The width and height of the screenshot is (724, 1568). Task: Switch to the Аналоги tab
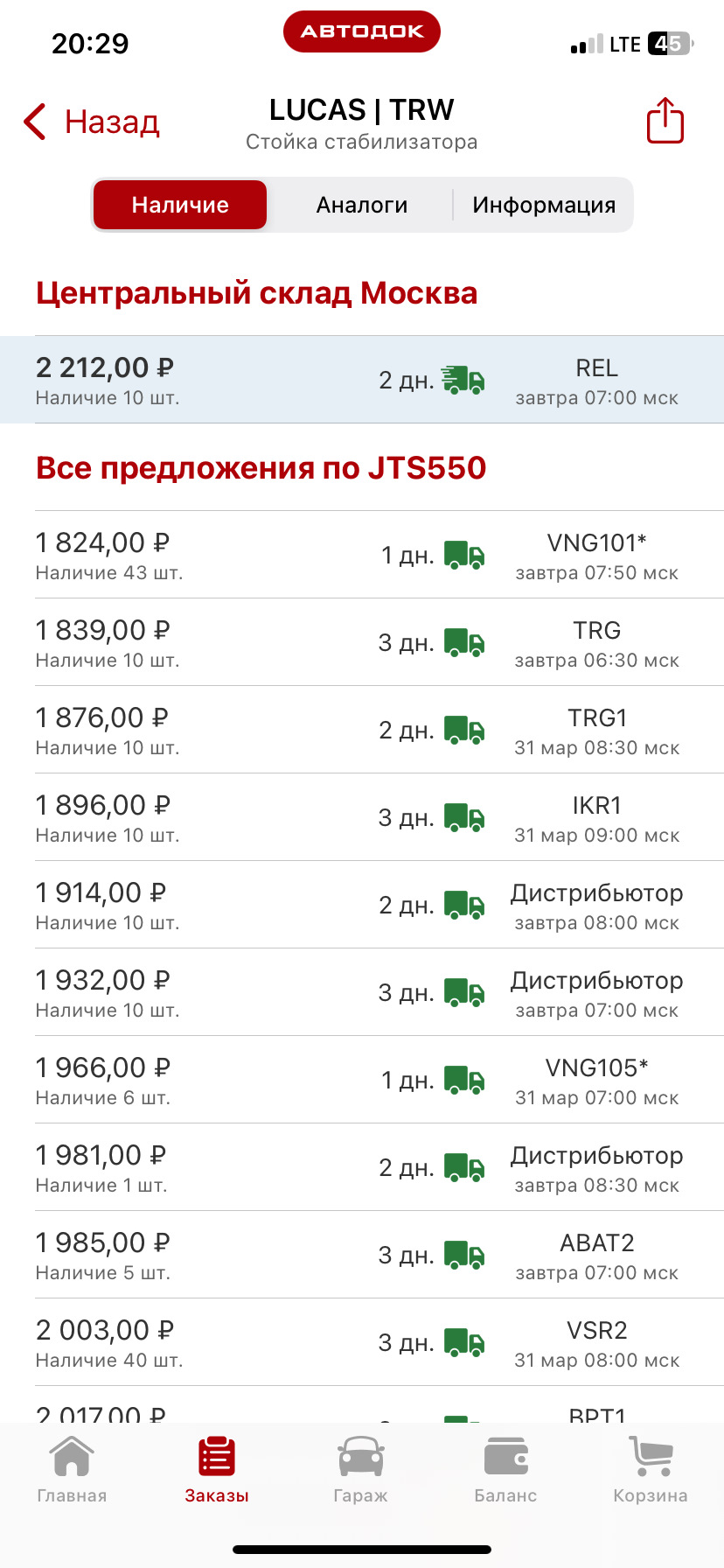click(361, 205)
